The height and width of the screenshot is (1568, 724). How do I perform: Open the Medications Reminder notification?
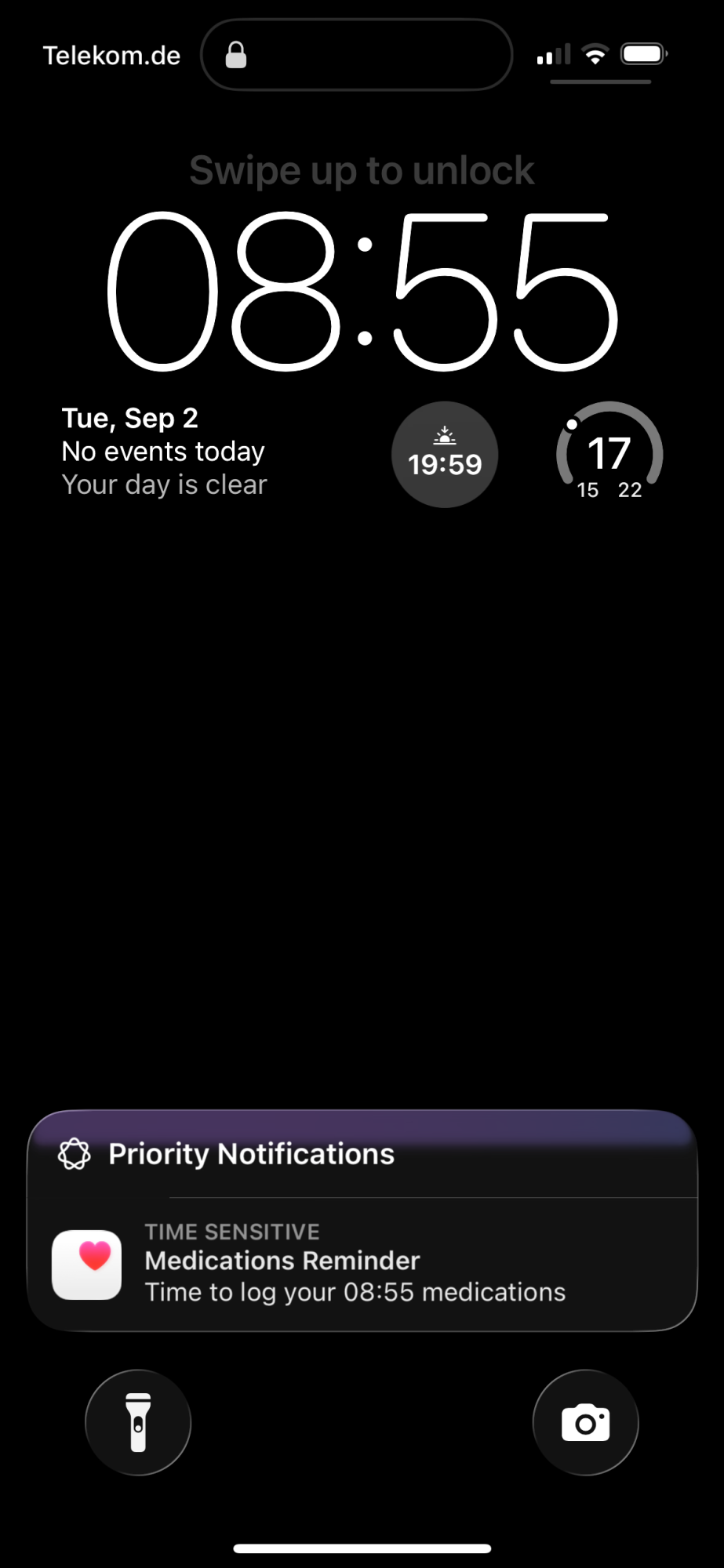[361, 1264]
